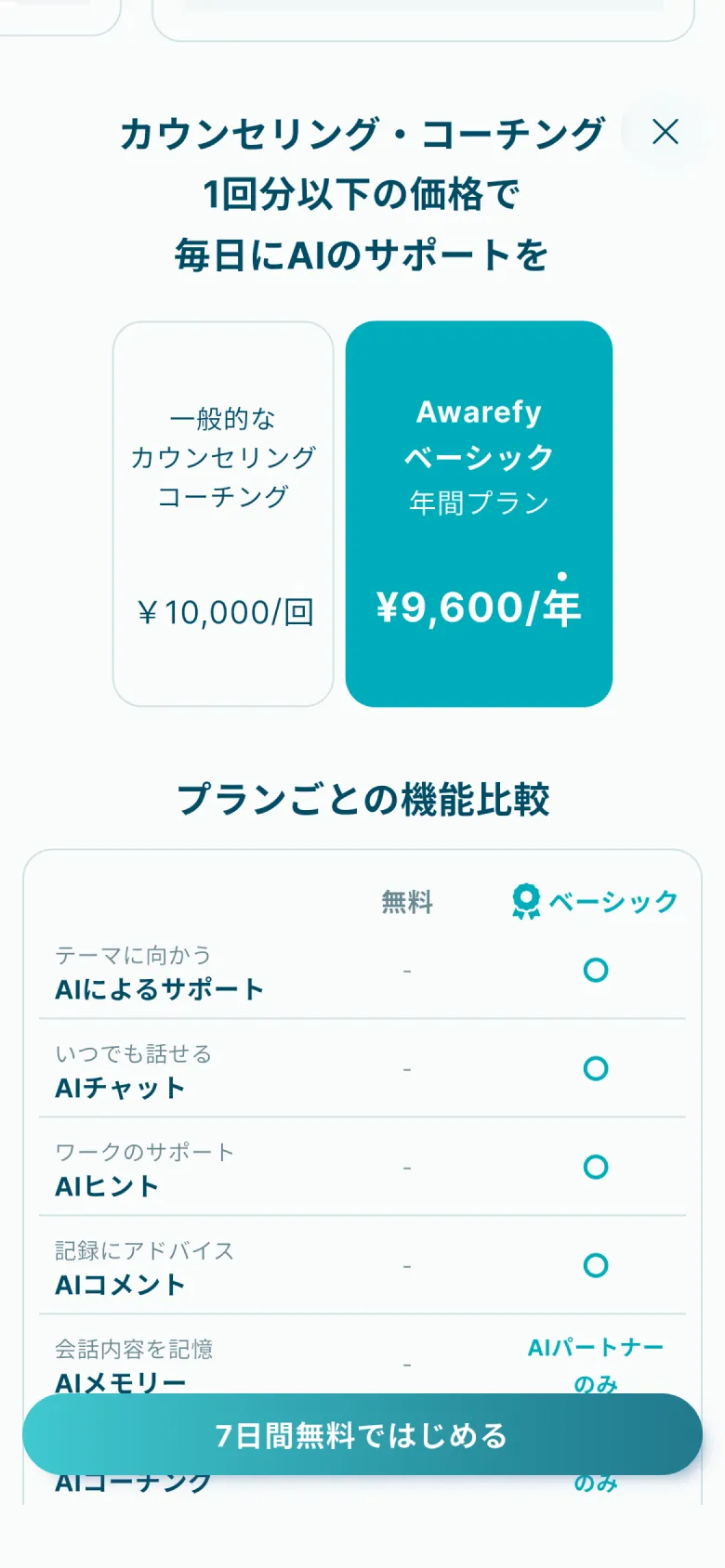Screen dimensions: 725x1568
Task: Tap the circle mark for AIヒント
Action: (596, 1168)
